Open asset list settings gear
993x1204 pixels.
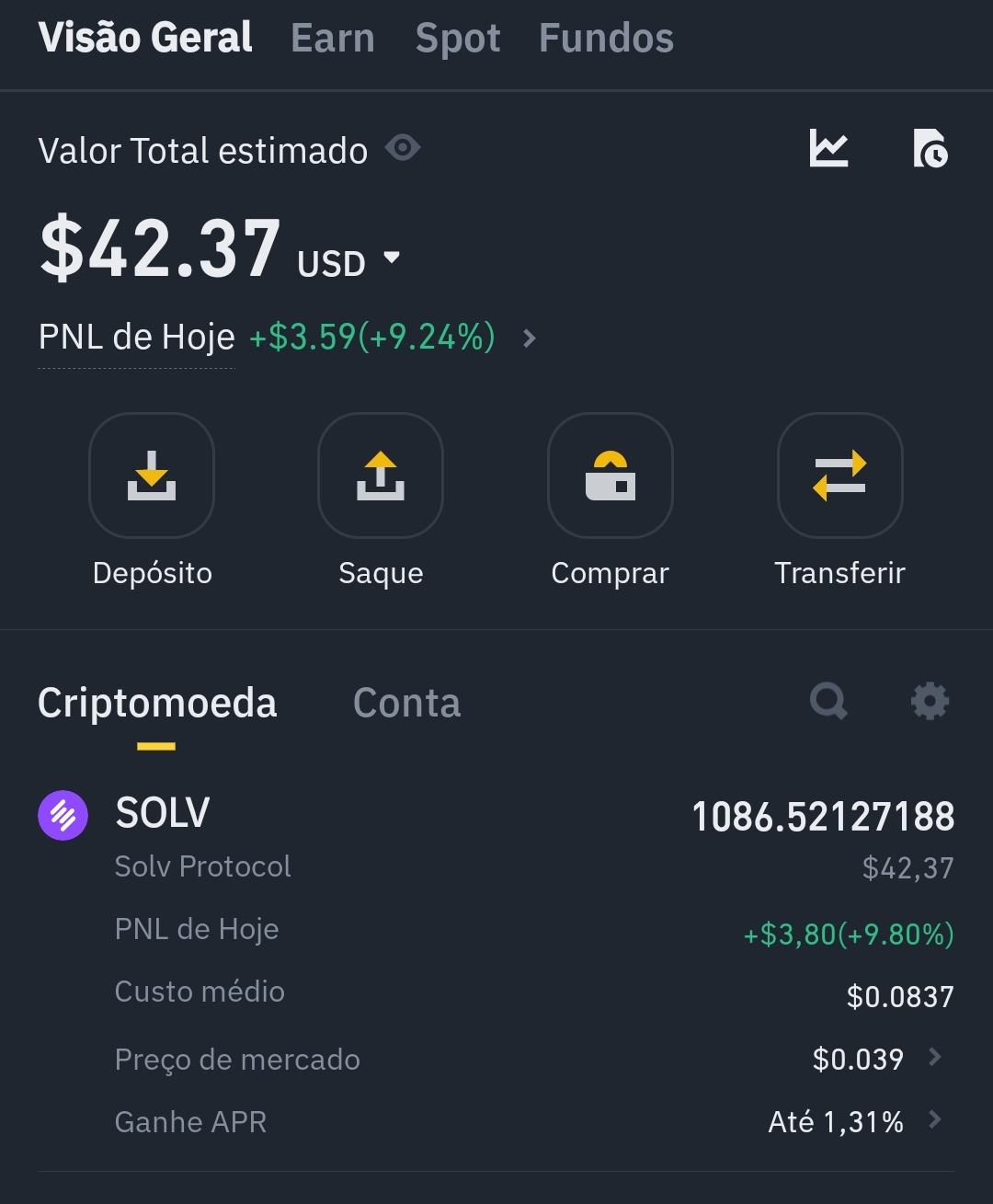point(930,702)
